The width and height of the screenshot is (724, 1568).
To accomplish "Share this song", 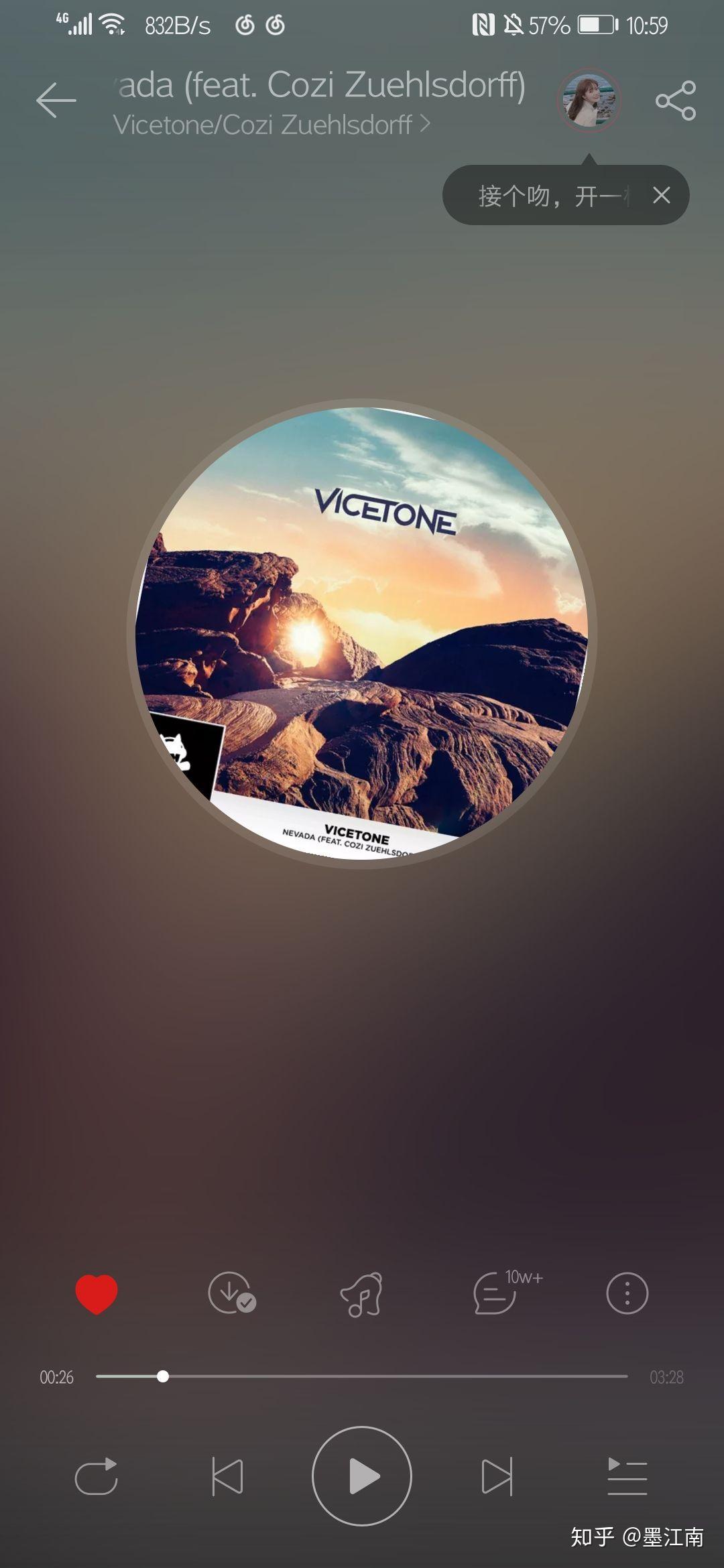I will [x=675, y=101].
